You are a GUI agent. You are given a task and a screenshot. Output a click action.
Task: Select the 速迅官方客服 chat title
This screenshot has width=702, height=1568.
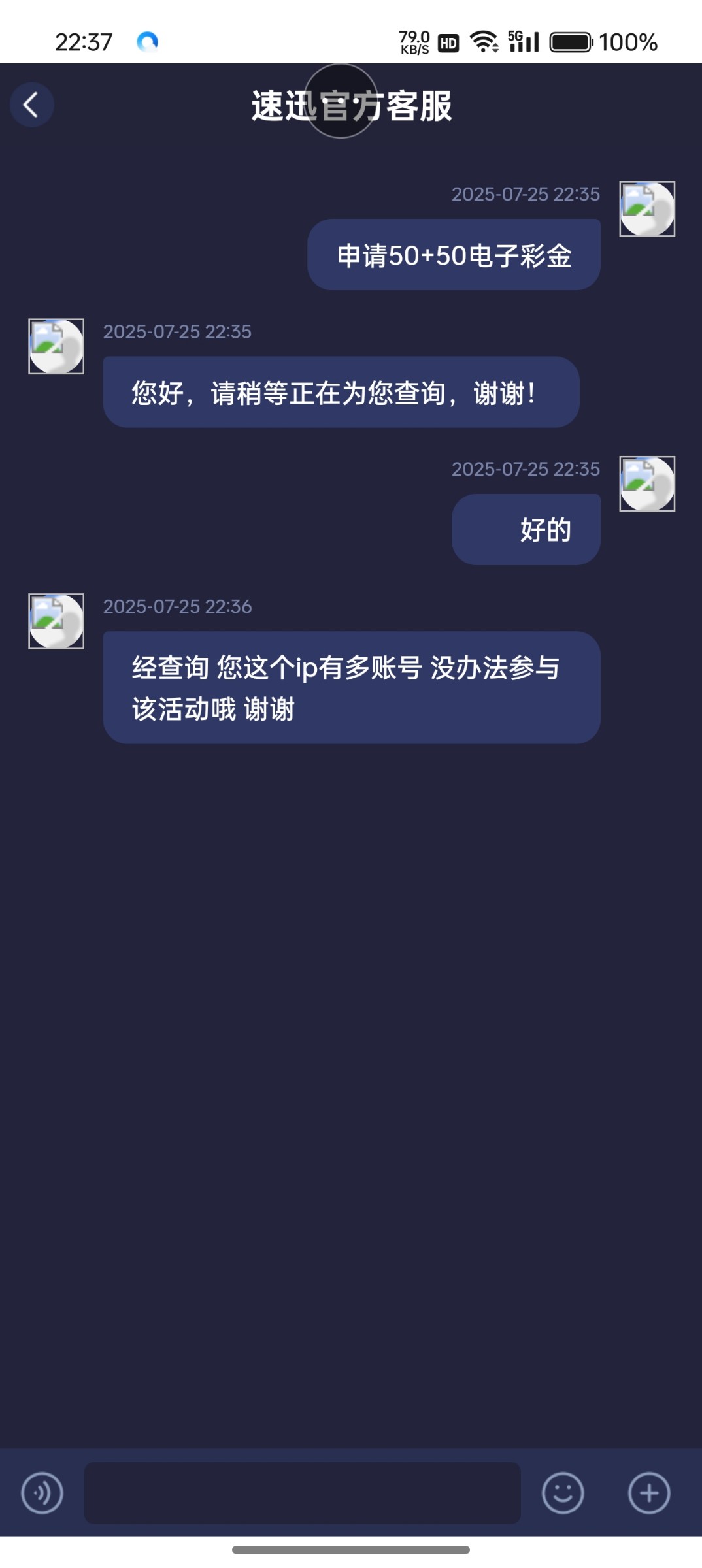tap(351, 106)
